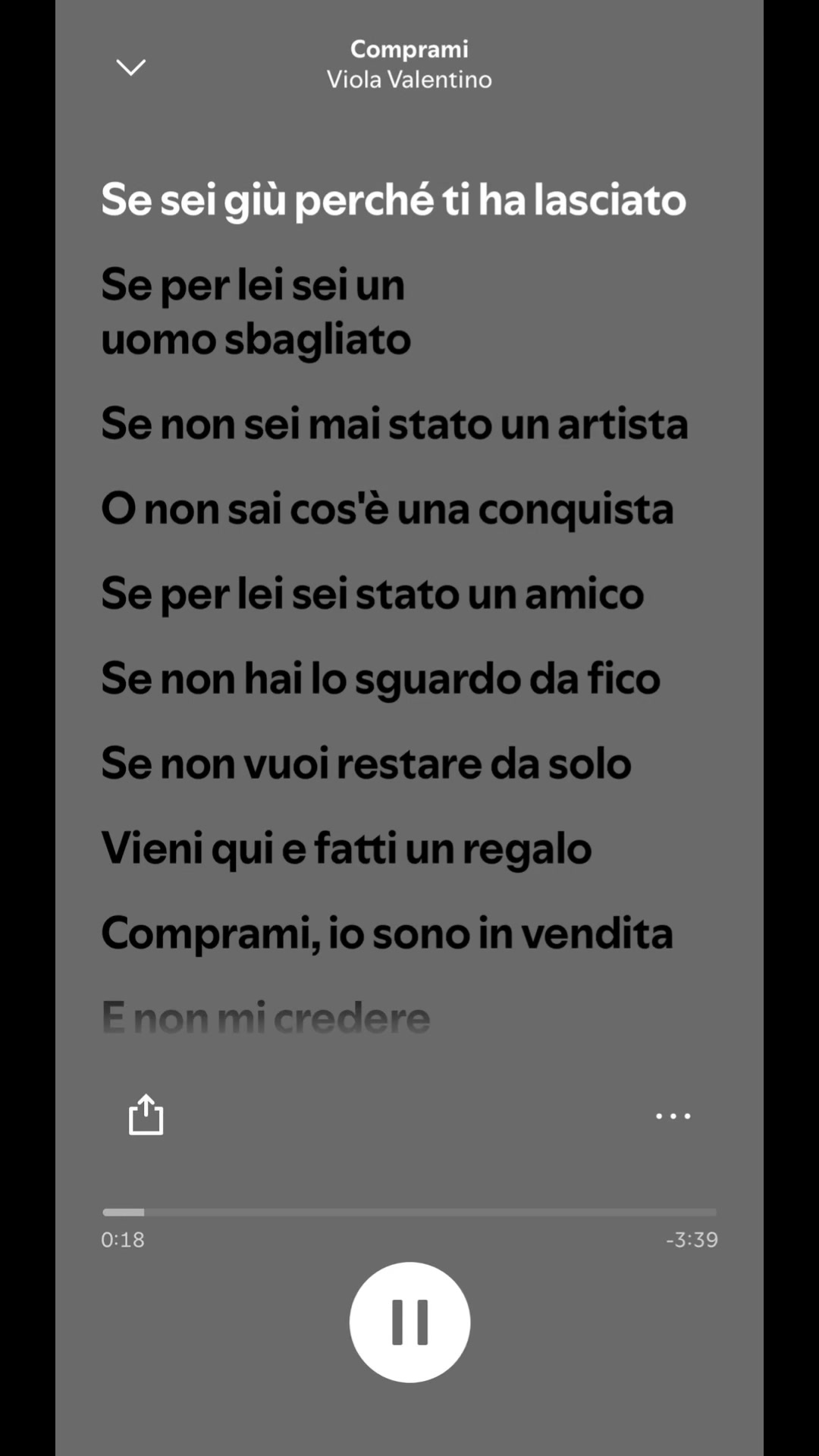Jump to lyric line "Se non sei mai stato un artista"

click(x=394, y=423)
